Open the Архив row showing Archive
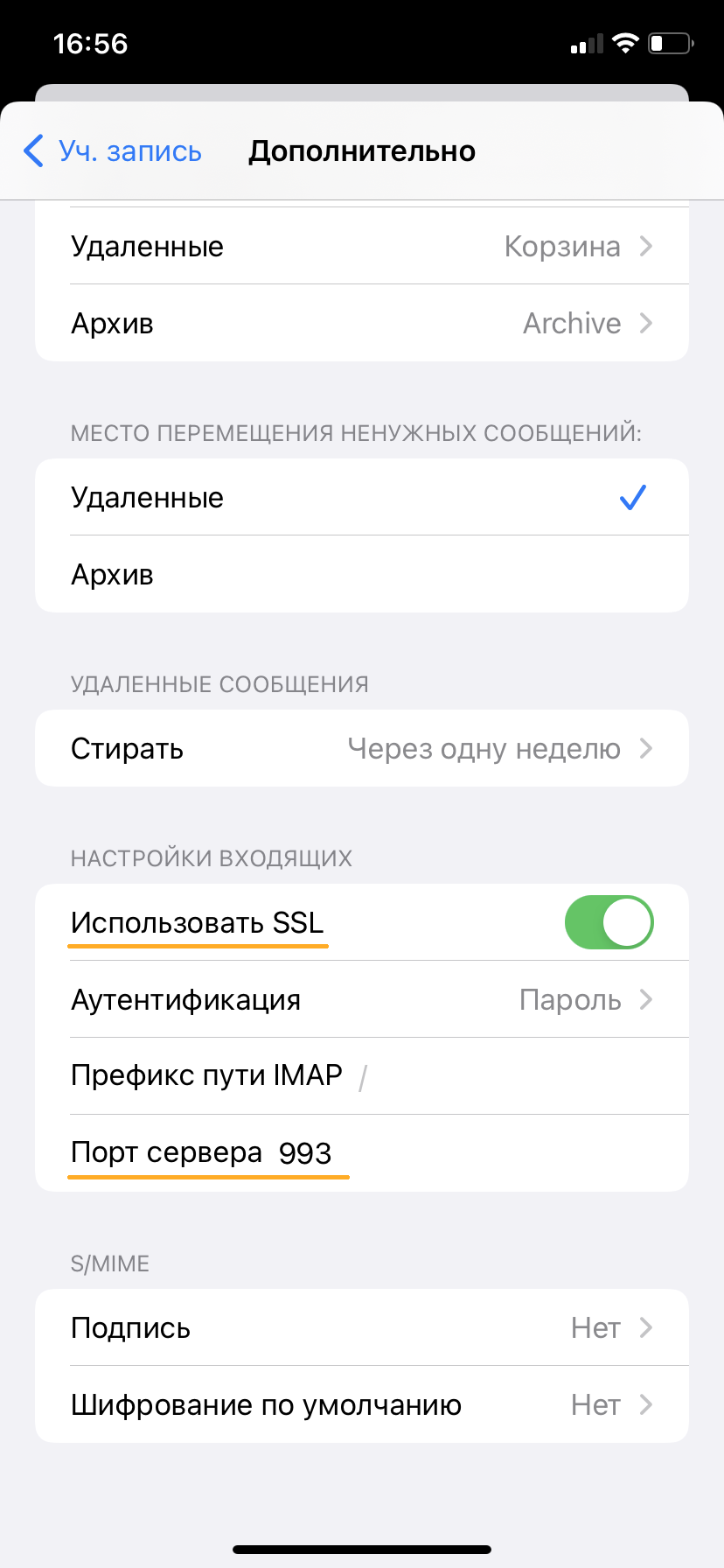This screenshot has height=1568, width=724. point(362,323)
